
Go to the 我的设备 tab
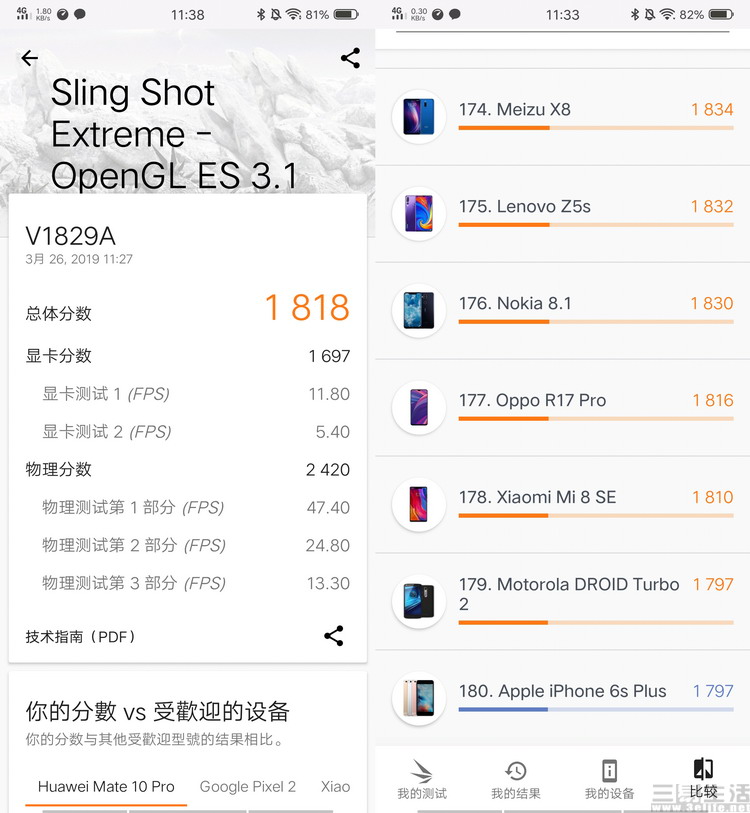609,779
